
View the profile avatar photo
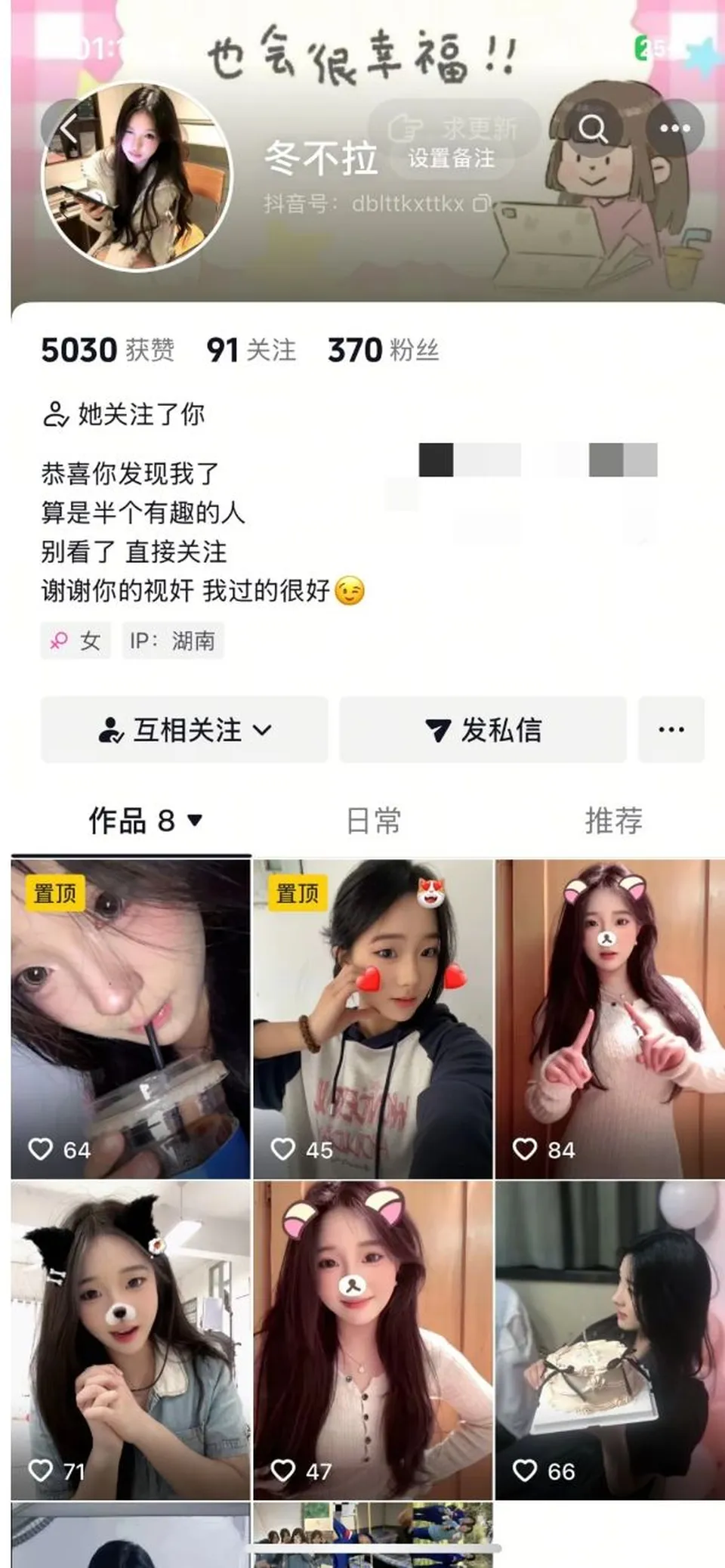point(137,177)
